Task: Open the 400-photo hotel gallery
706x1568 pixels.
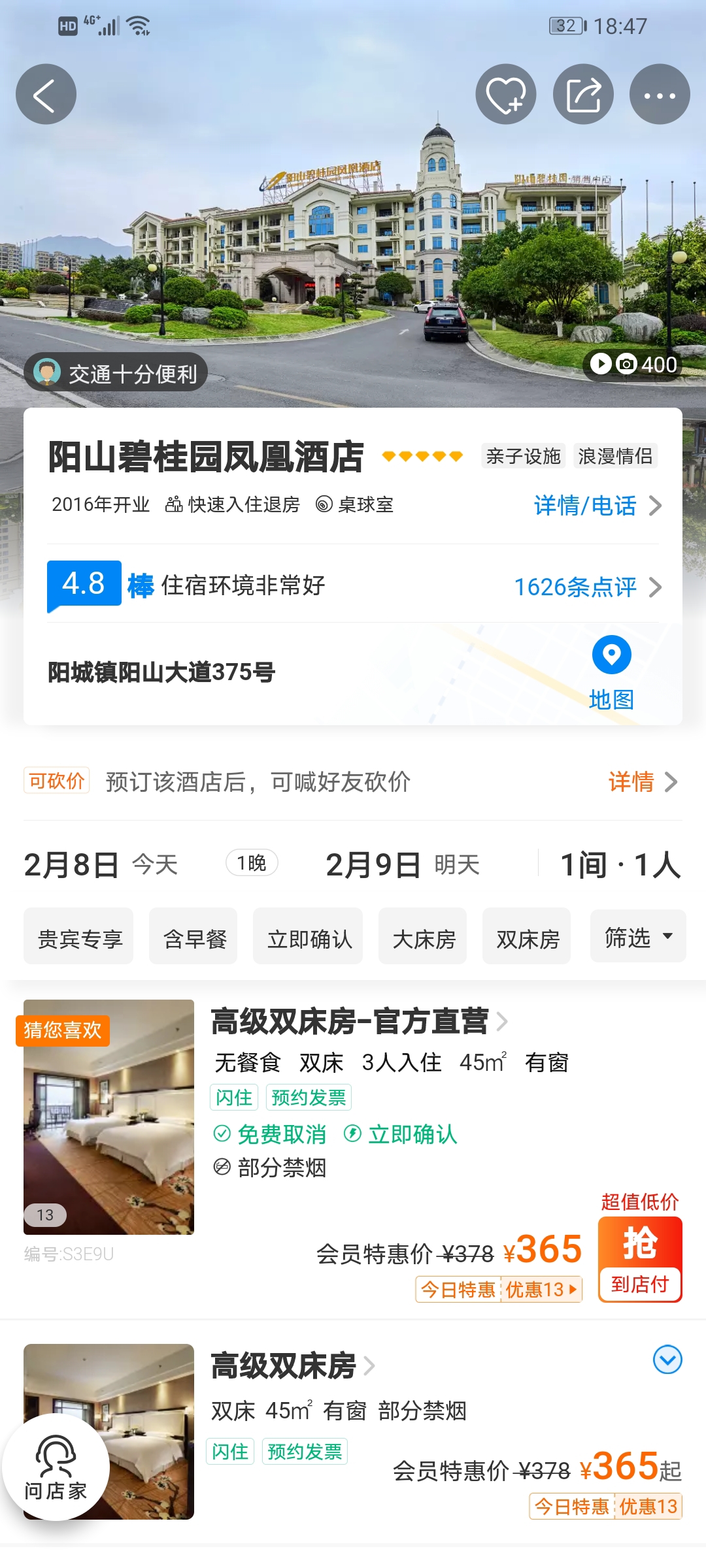Action: 633,364
